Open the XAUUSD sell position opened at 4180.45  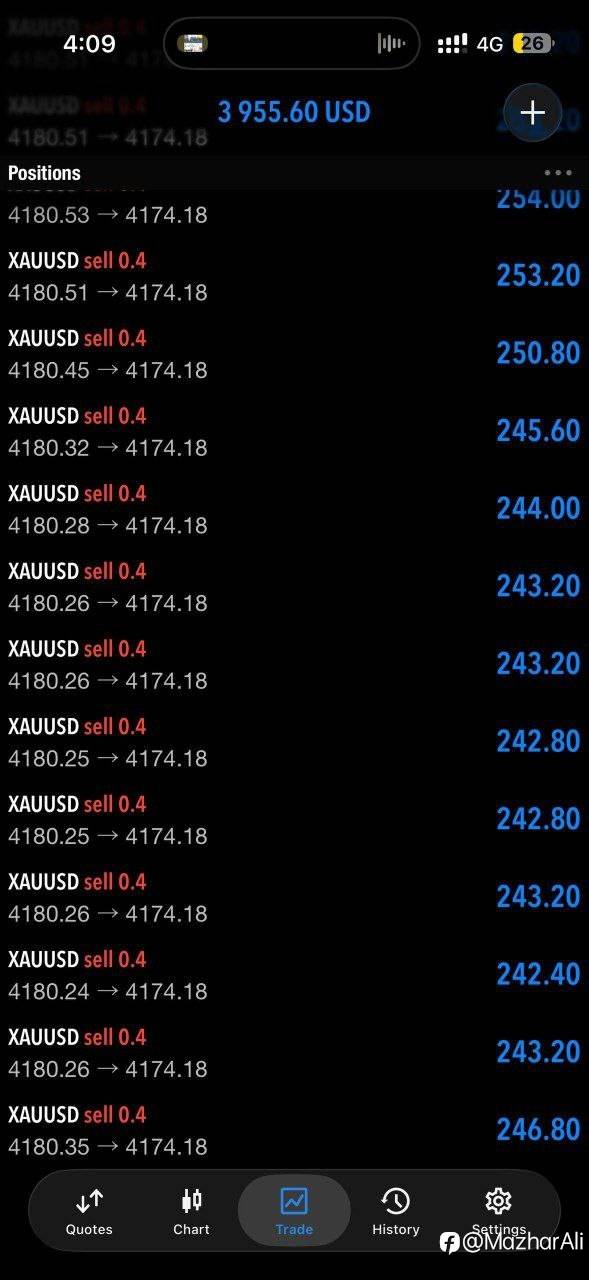294,354
